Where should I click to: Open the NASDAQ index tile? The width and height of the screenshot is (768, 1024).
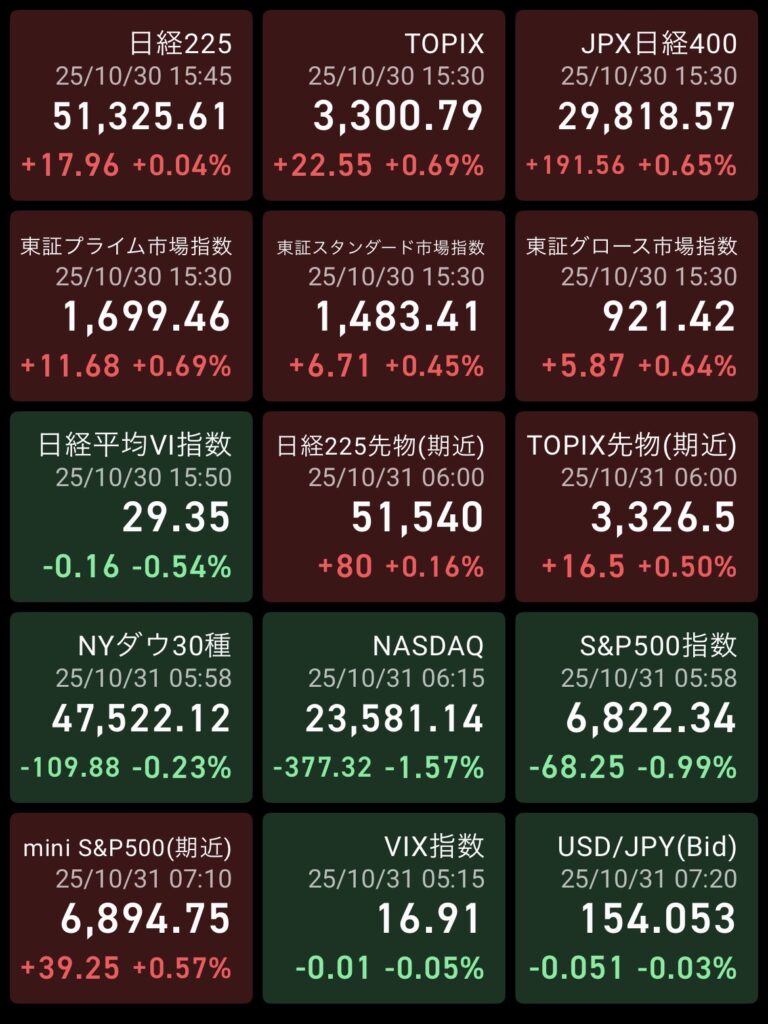coord(384,707)
